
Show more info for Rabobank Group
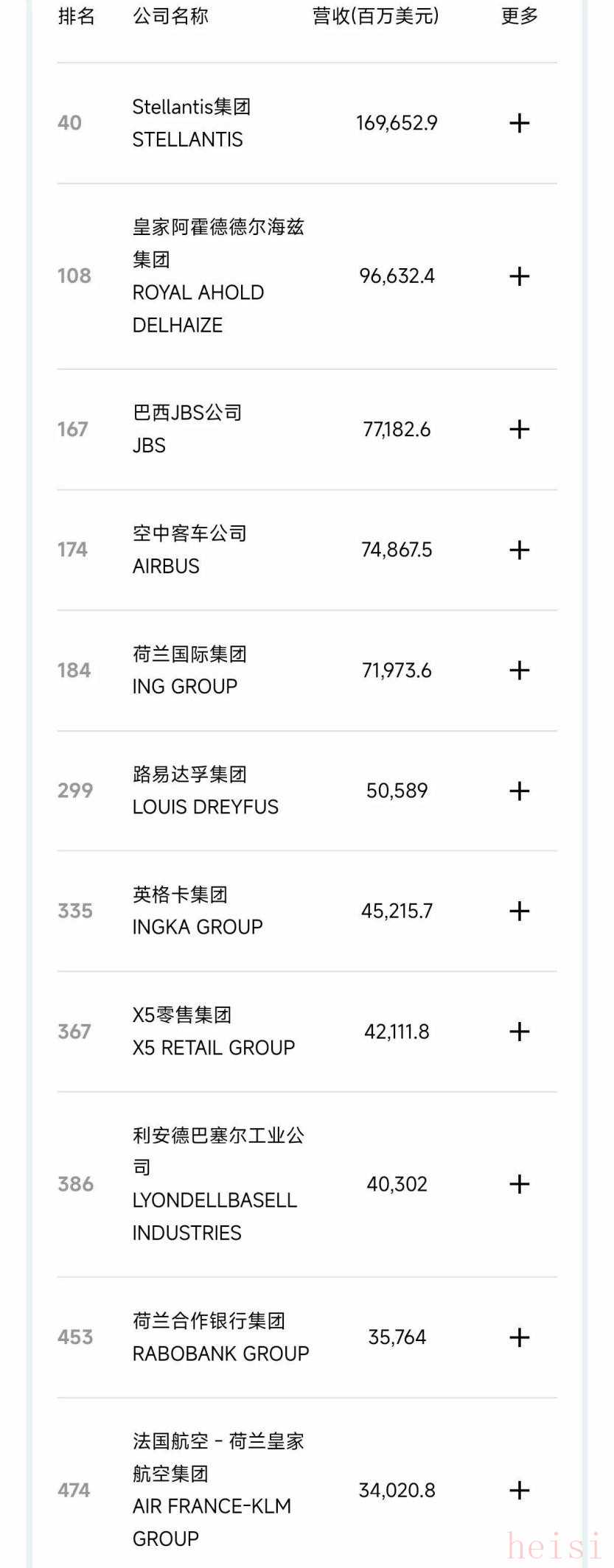coord(519,1337)
